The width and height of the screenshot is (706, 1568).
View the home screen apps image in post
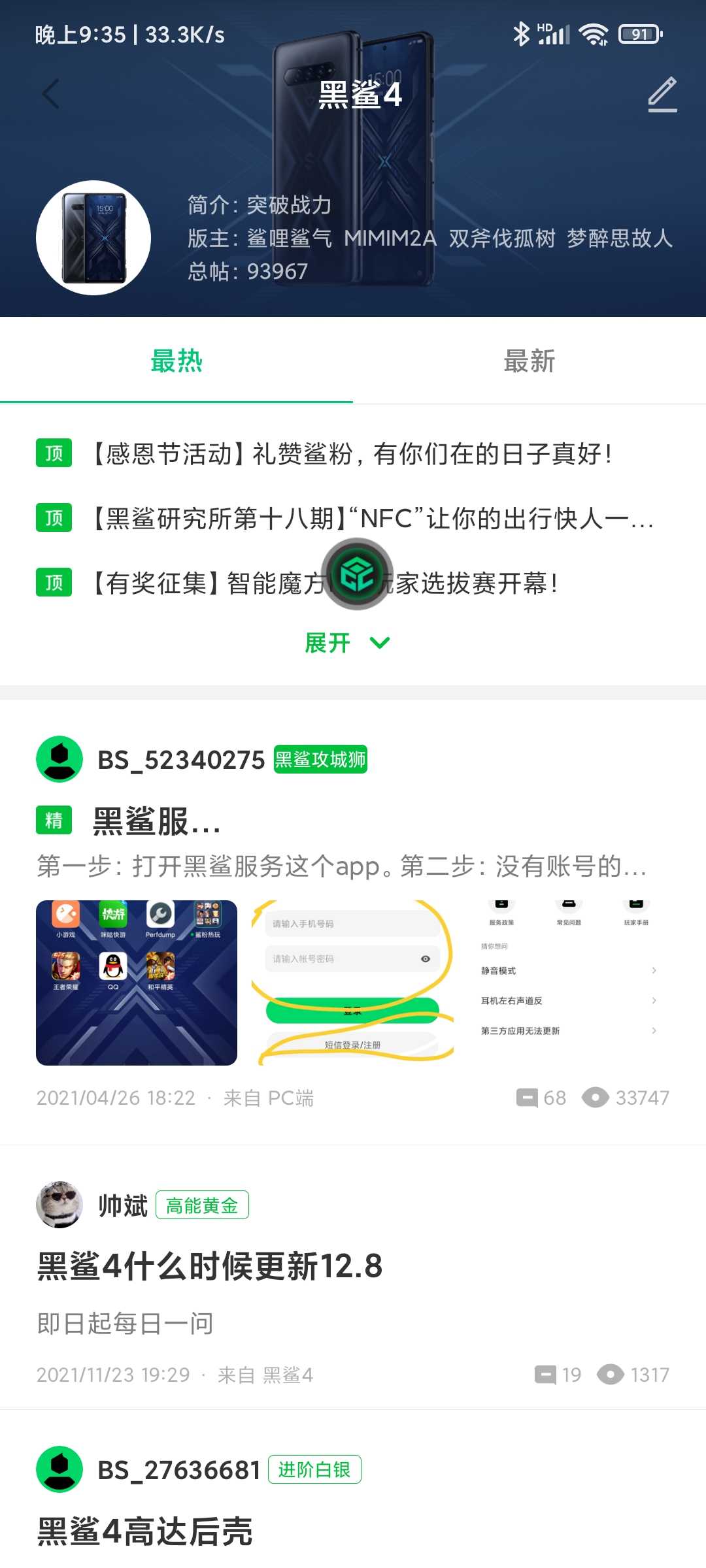click(137, 983)
